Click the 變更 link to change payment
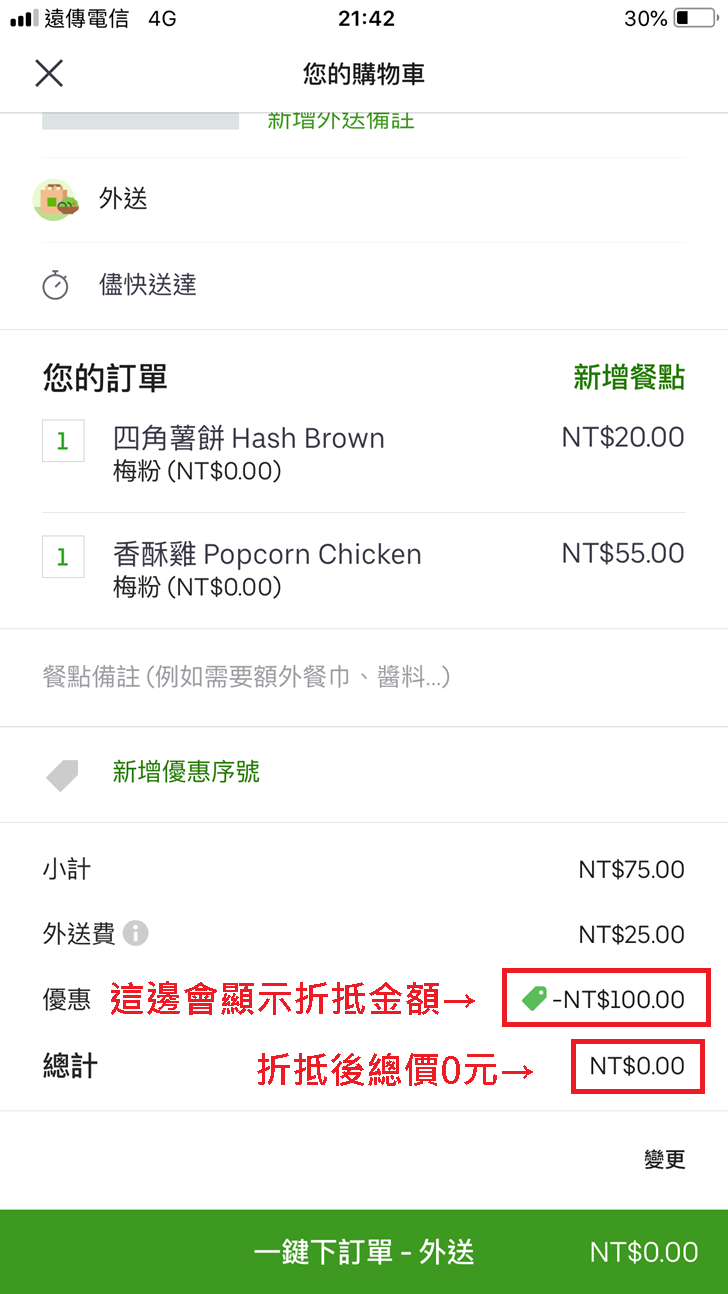This screenshot has height=1294, width=728. [664, 1159]
